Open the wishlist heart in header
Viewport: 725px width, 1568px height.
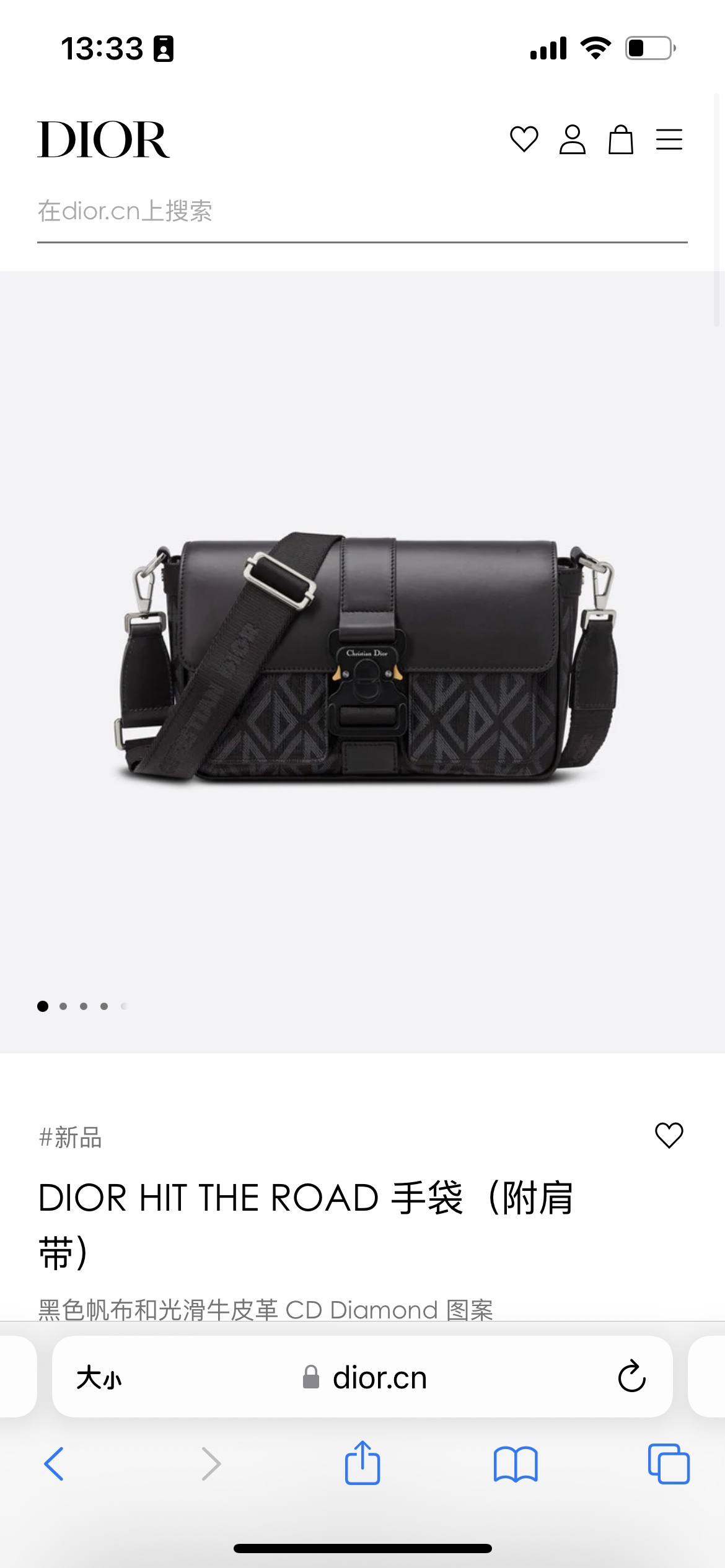point(524,139)
